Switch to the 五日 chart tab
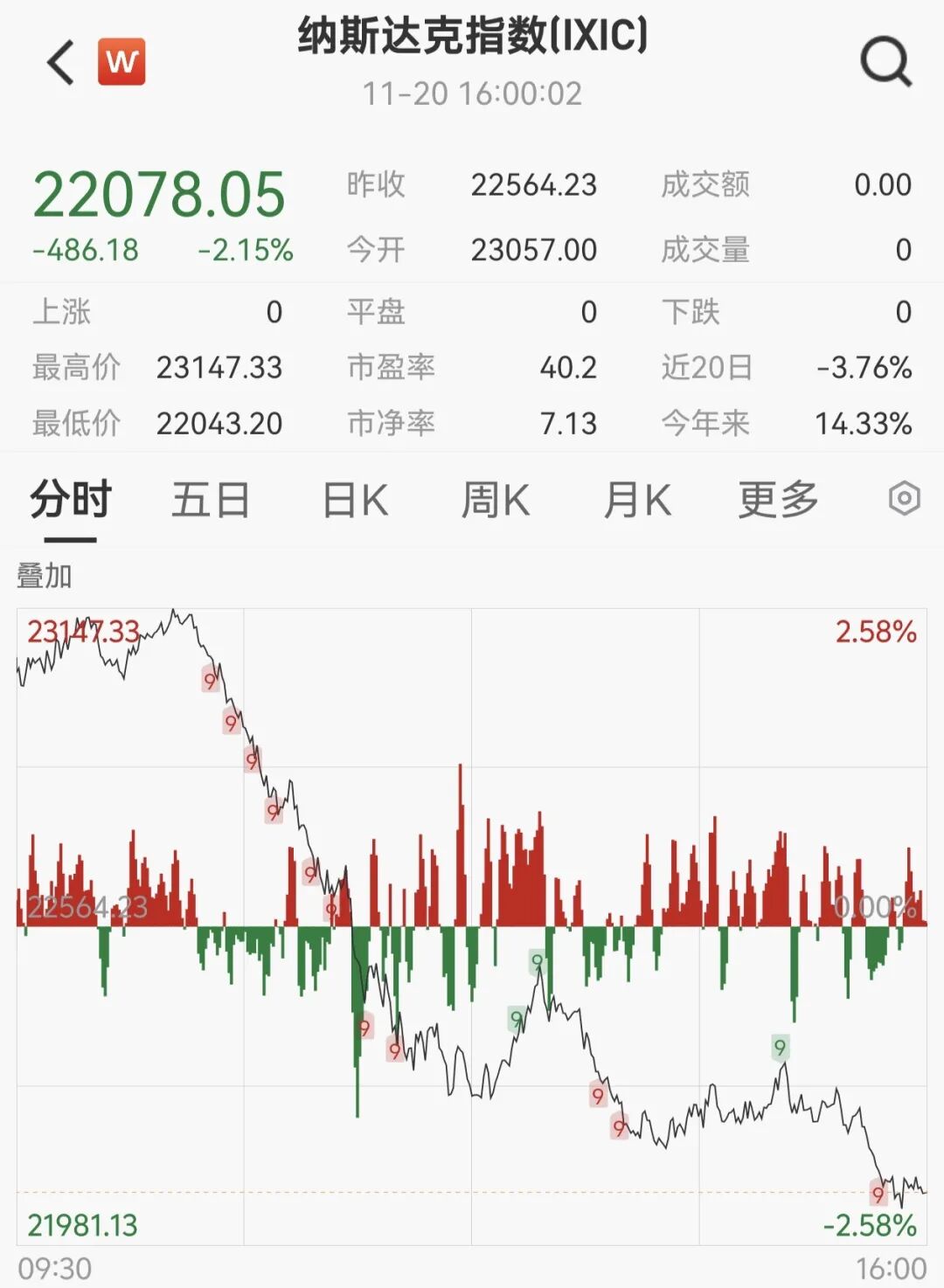Screen dimensions: 944x1288 click(211, 501)
